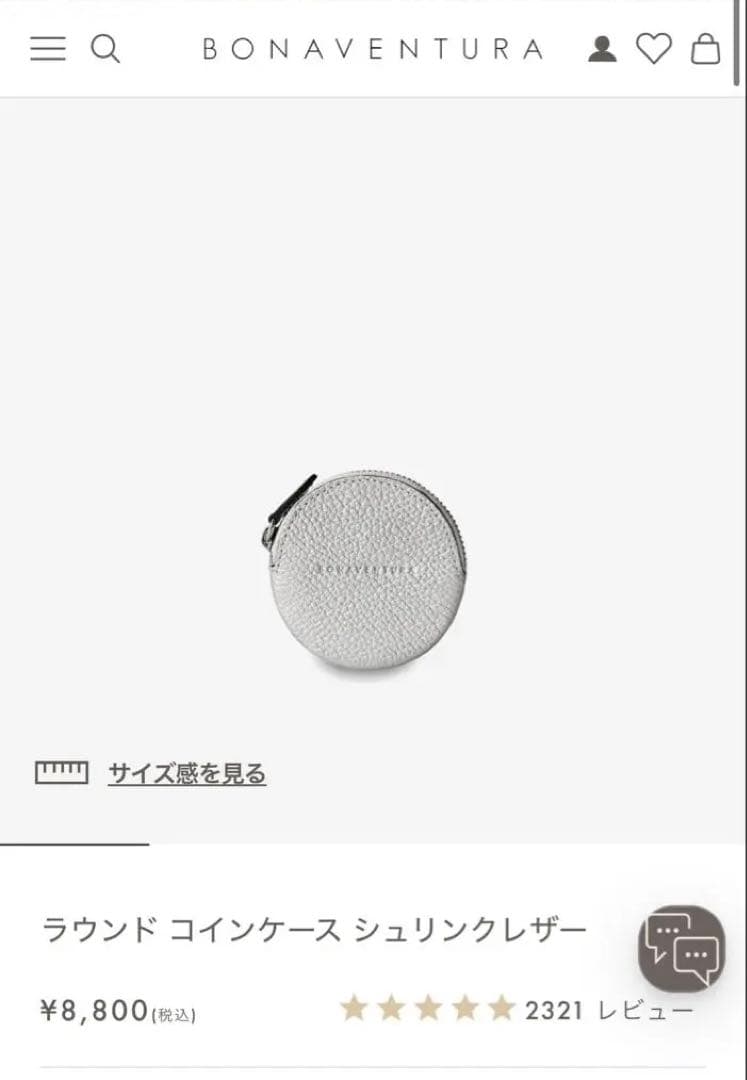The height and width of the screenshot is (1080, 747).
Task: Open the サイズ感を見る size guide link
Action: (186, 772)
